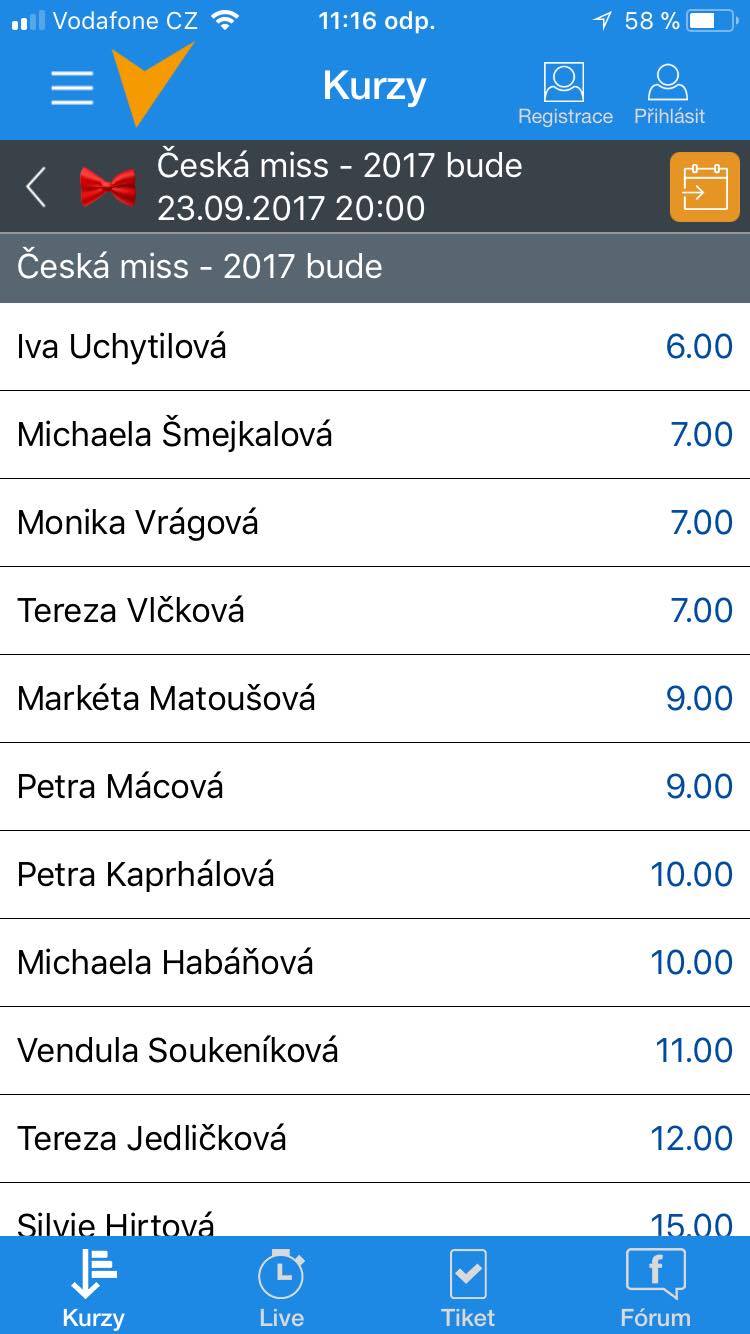Open the Live tab
750x1334 pixels.
281,1286
